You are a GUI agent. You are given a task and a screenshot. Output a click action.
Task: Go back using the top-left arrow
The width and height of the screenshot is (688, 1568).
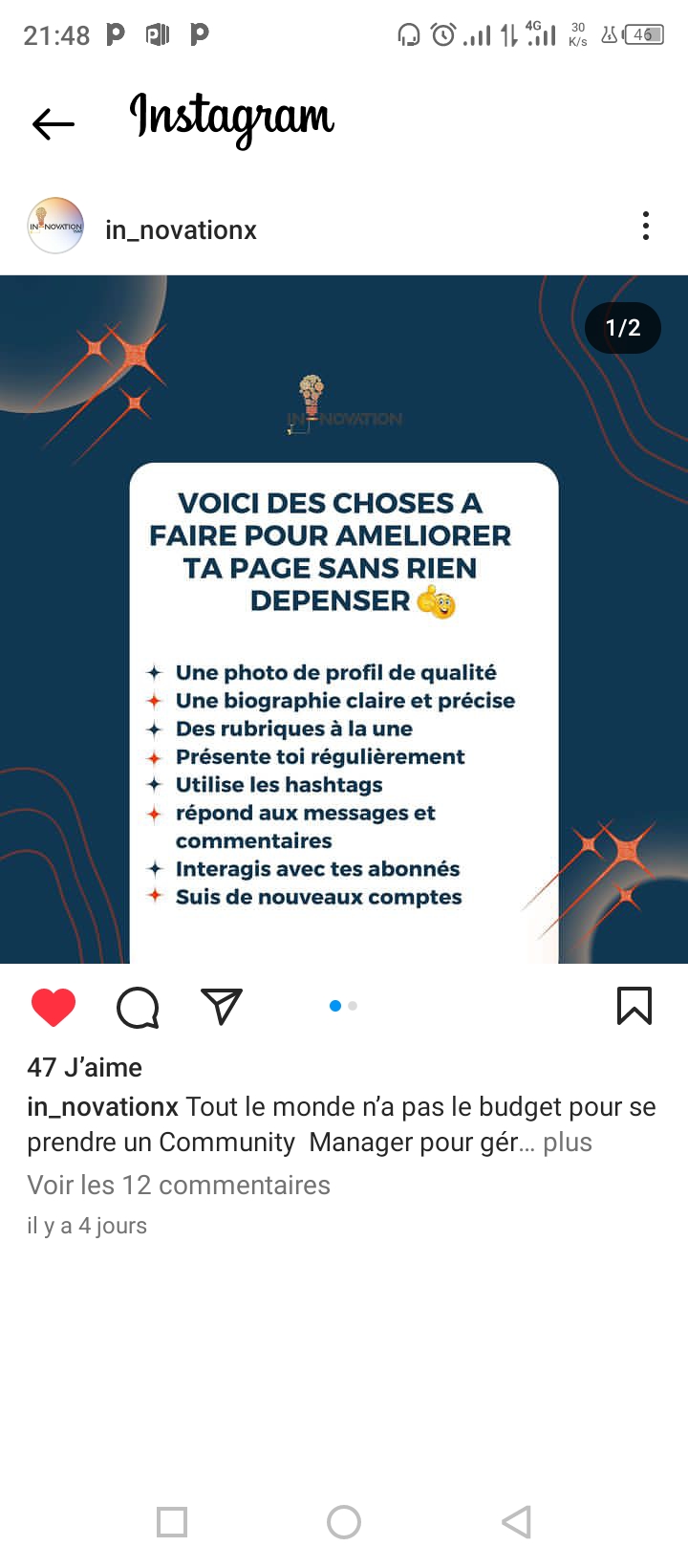pos(54,123)
